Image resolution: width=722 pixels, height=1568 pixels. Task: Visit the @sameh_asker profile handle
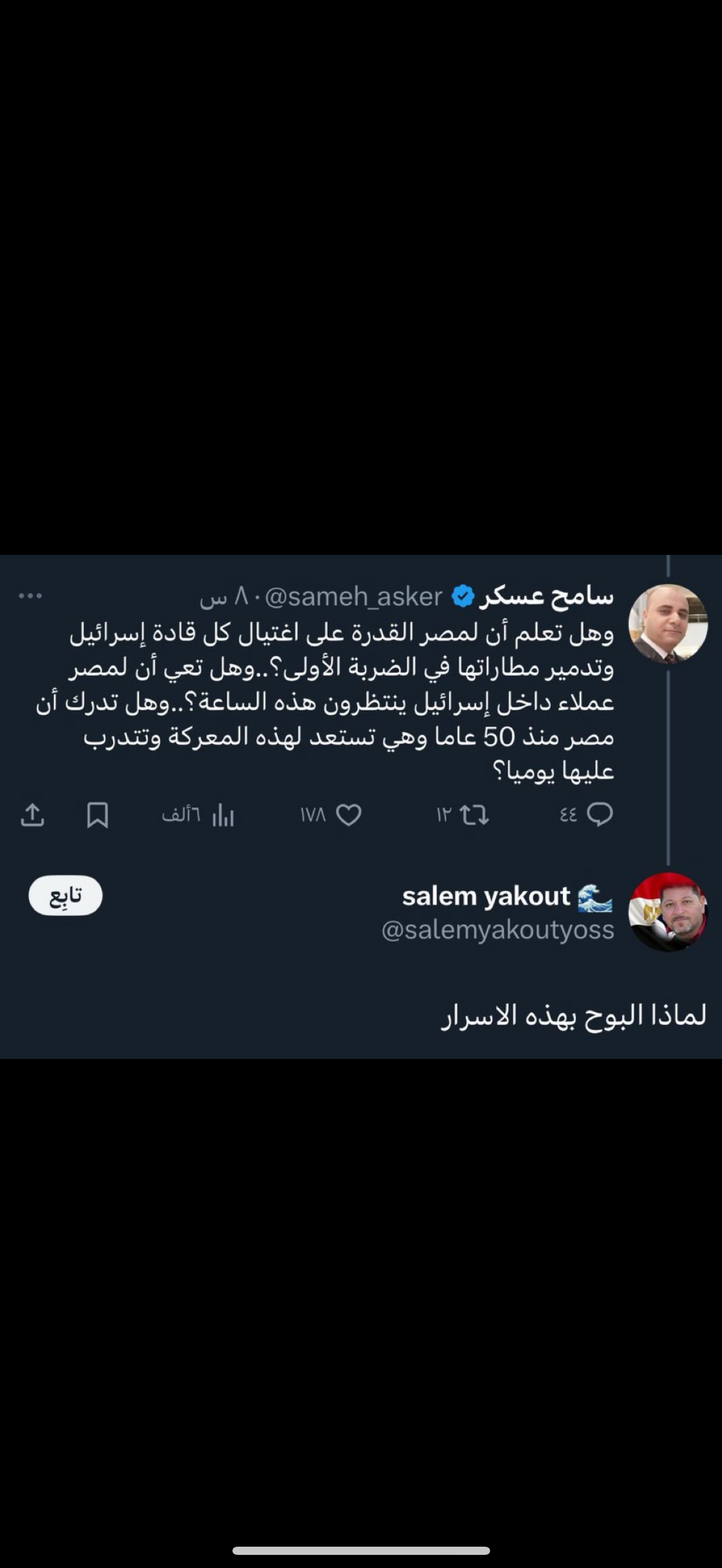click(353, 597)
